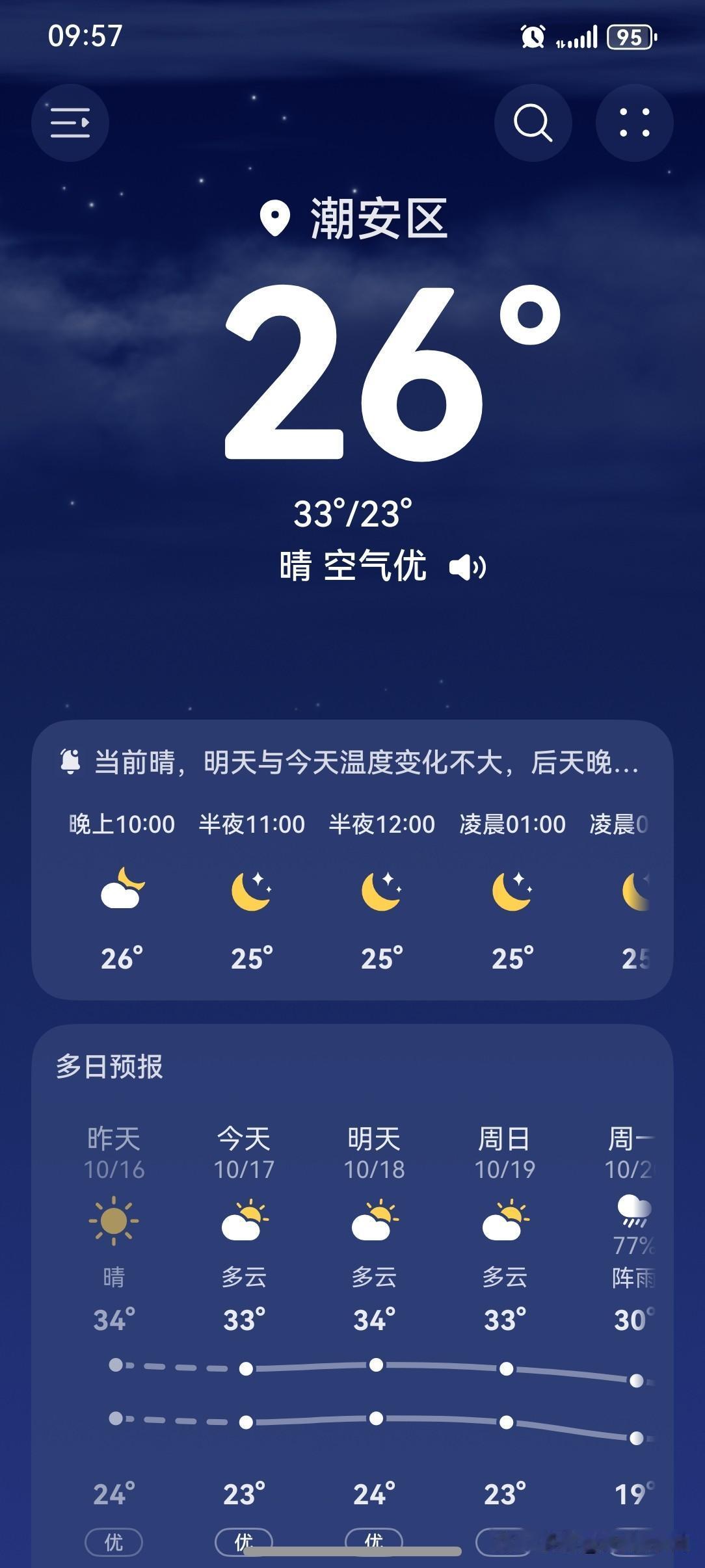
Task: View tomorrow's 10/18 forecast details
Action: click(375, 1222)
